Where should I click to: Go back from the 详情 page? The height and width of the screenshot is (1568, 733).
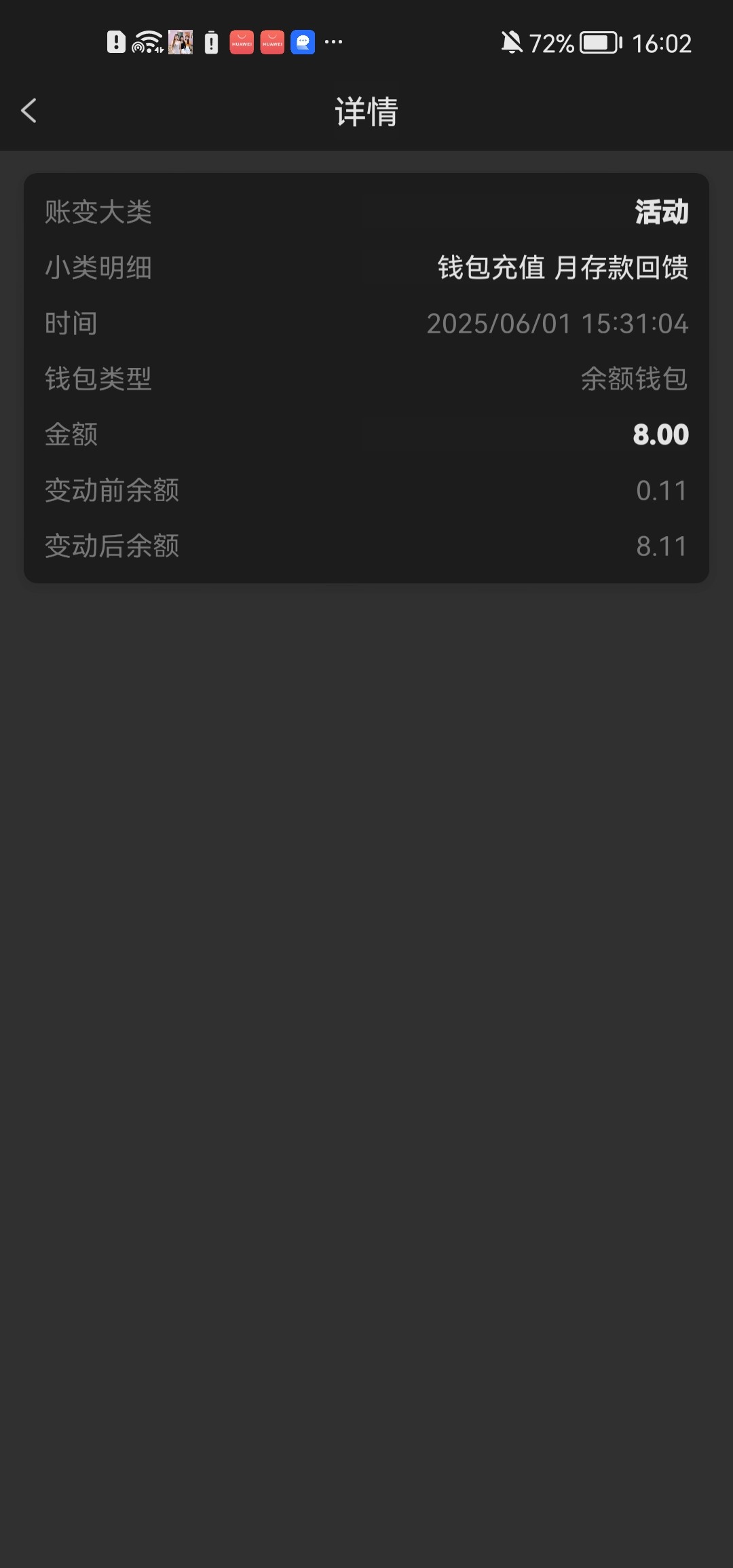click(29, 111)
